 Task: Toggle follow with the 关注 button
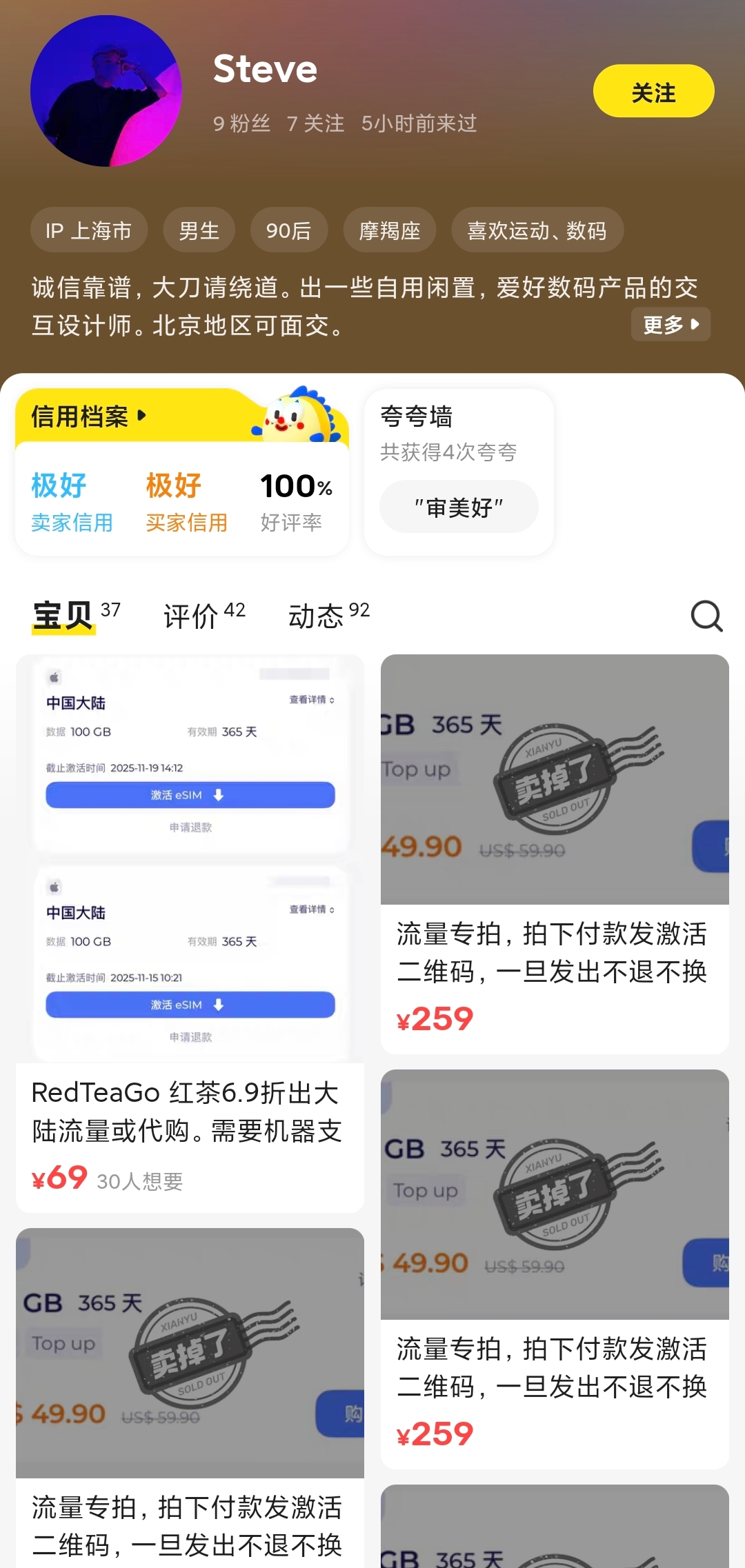653,90
